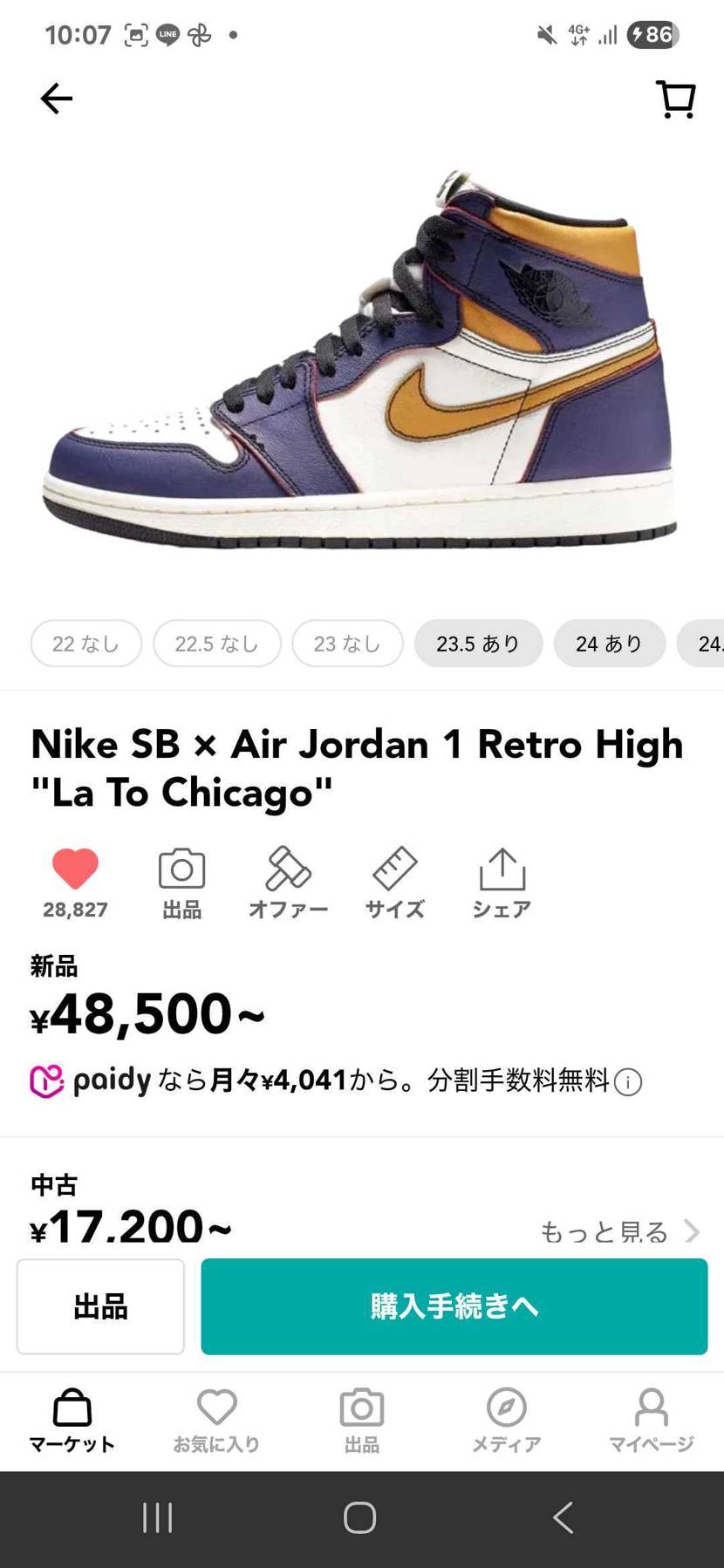The width and height of the screenshot is (724, 1568).
Task: Open the shopping cart
Action: click(x=676, y=99)
